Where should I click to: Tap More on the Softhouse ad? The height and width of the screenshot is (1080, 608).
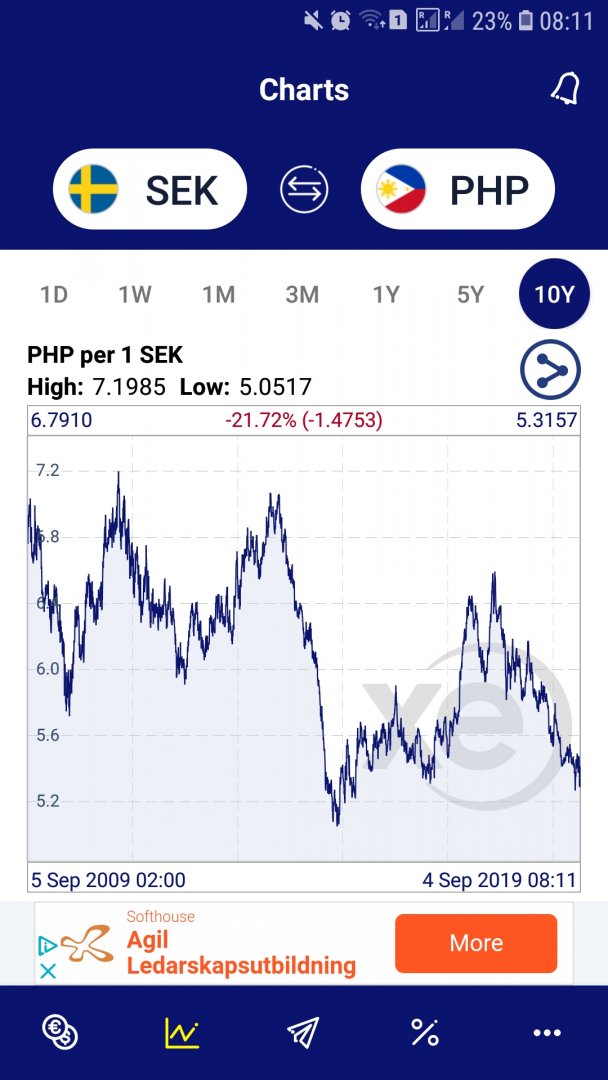coord(475,943)
